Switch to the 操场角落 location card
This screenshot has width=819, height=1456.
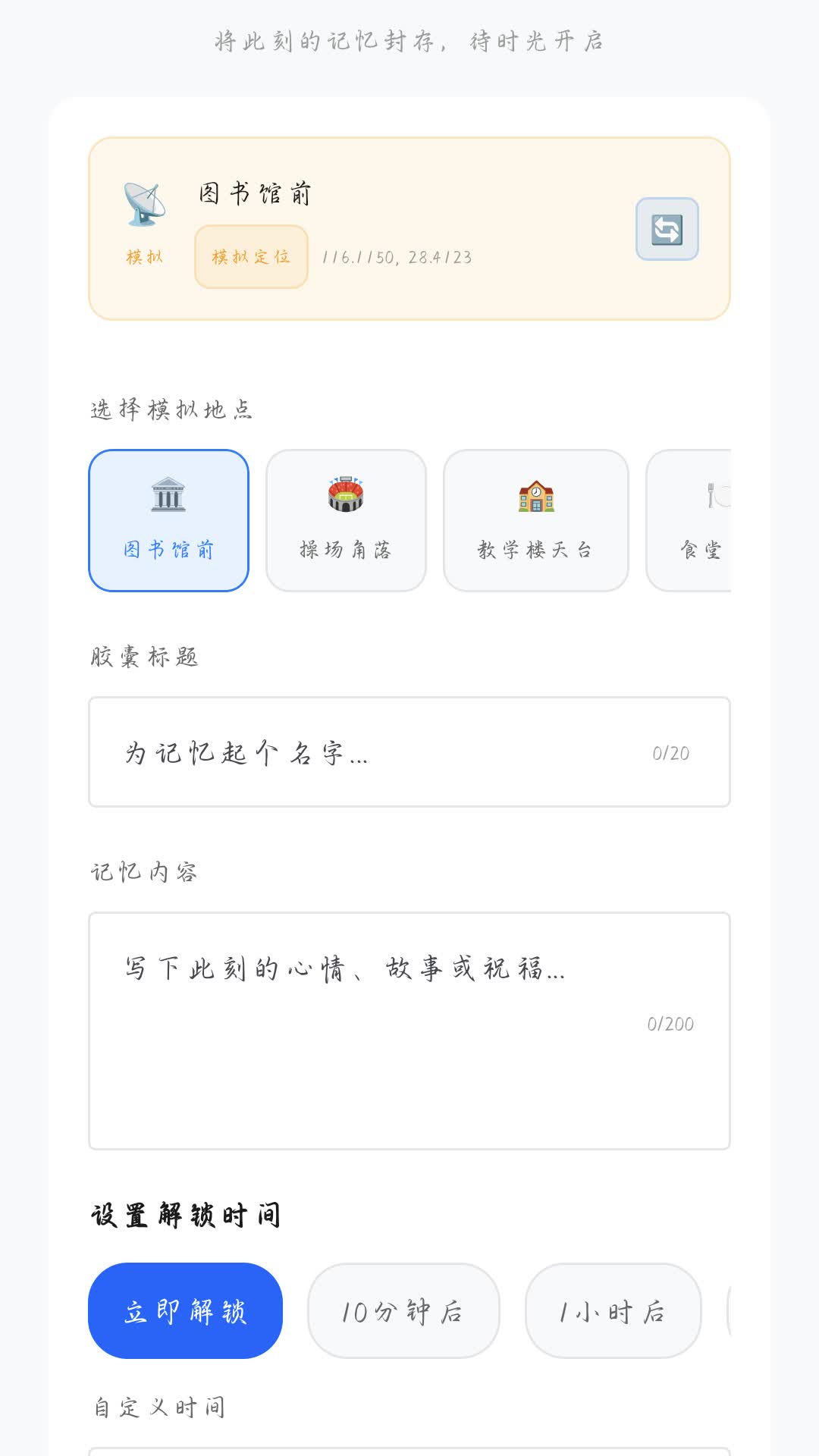coord(345,519)
